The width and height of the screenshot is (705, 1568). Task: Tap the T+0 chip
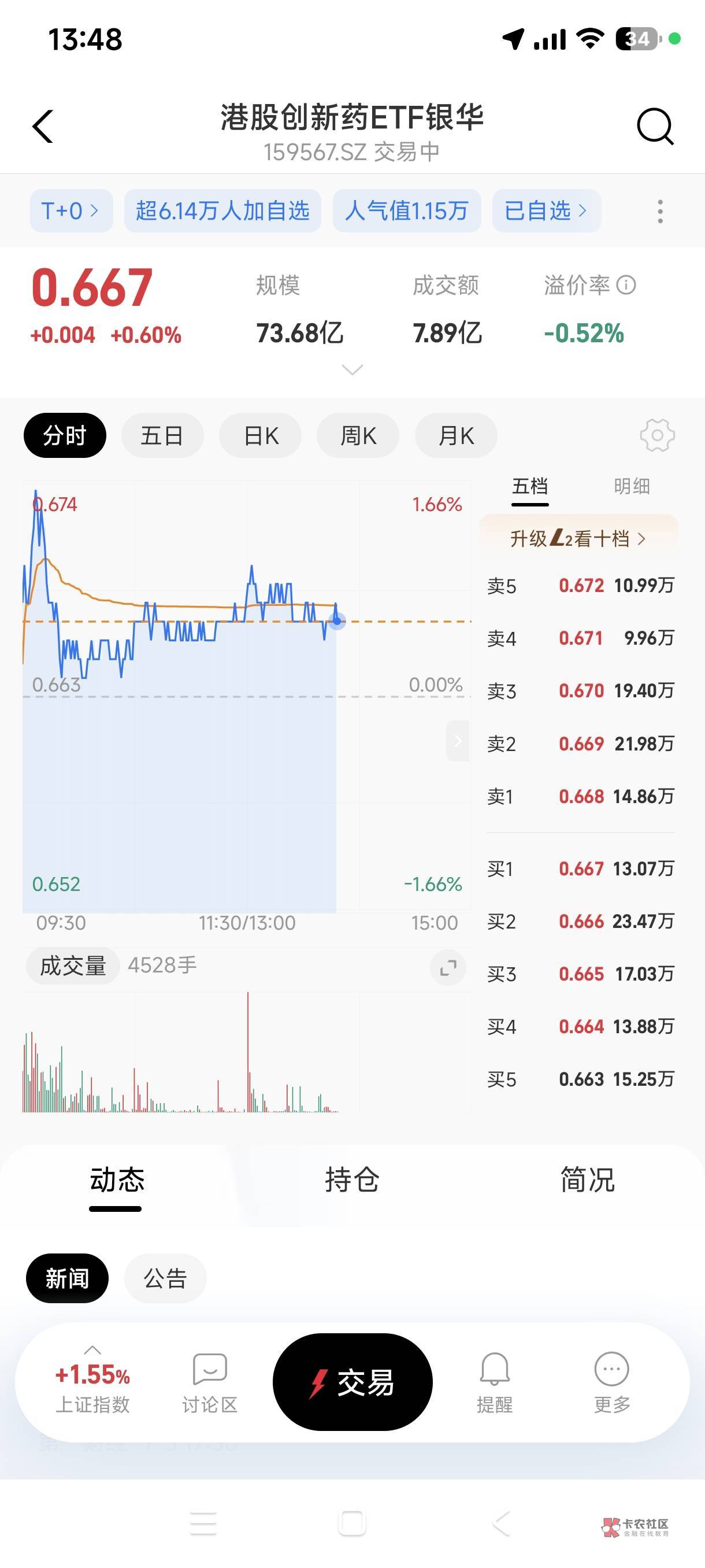click(71, 210)
